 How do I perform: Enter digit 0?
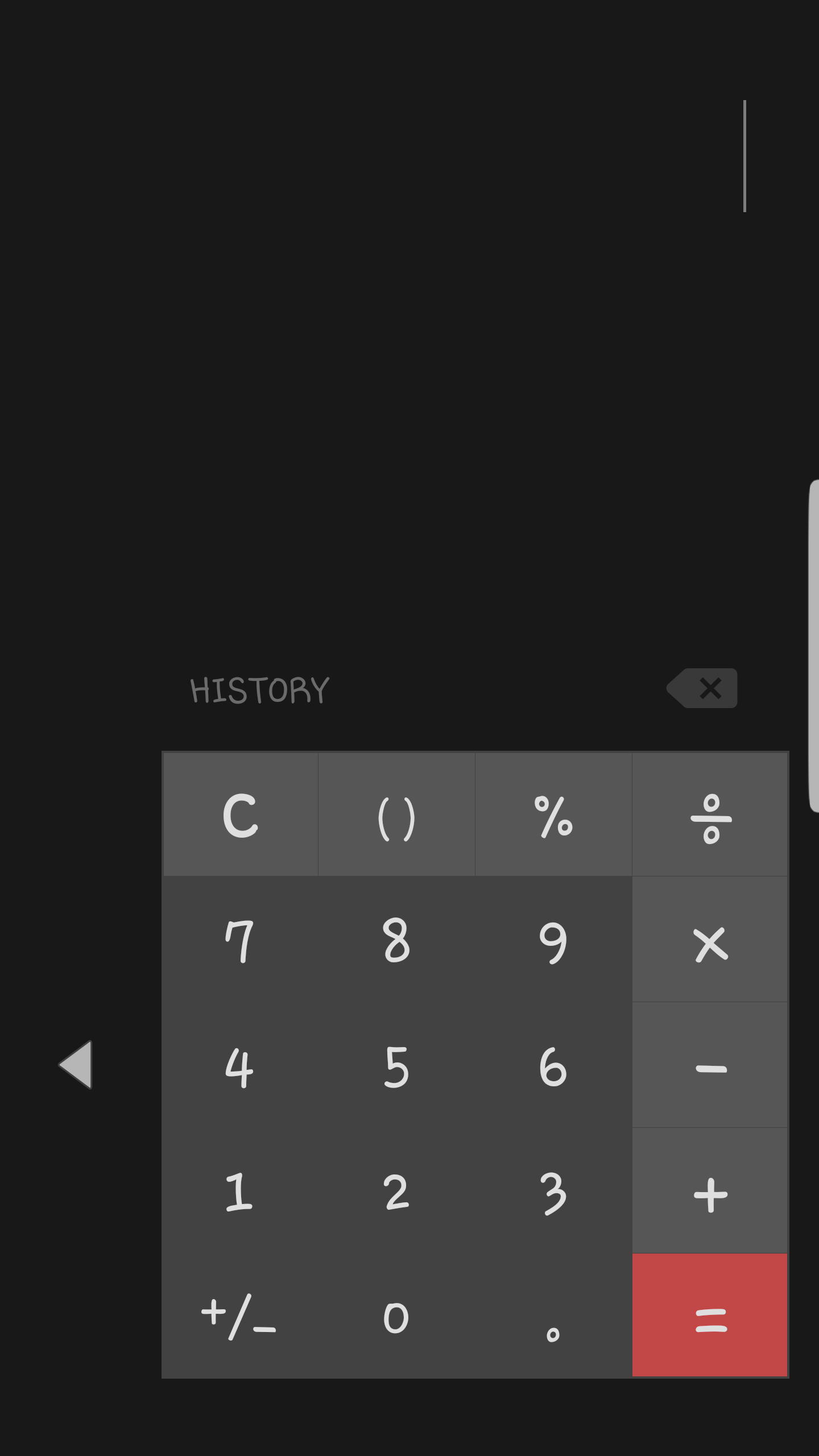pos(396,1316)
